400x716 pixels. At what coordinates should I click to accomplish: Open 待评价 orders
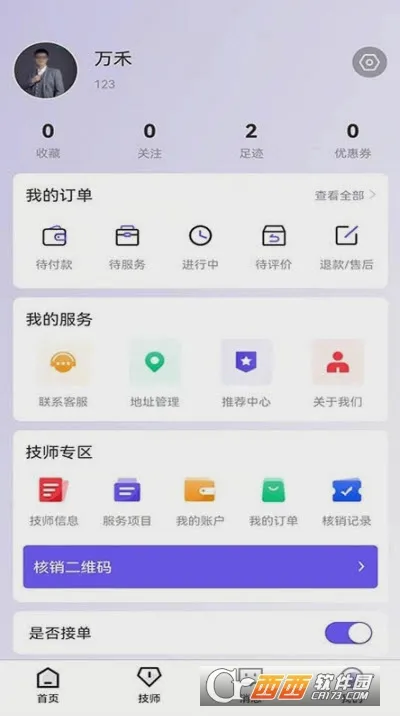274,247
